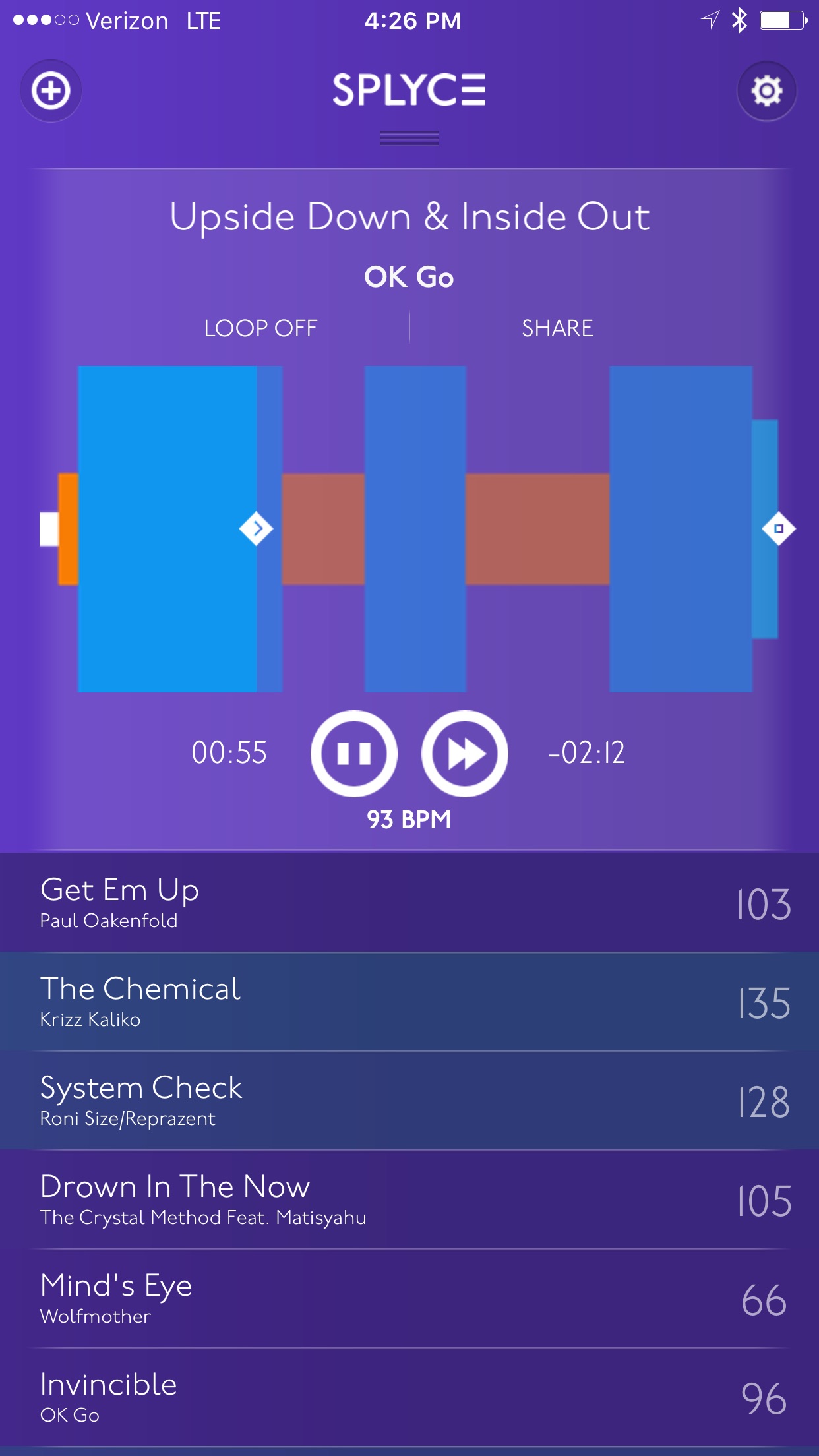Image resolution: width=819 pixels, height=1456 pixels.
Task: Select Mind's Eye by Wolfmother
Action: click(409, 1298)
